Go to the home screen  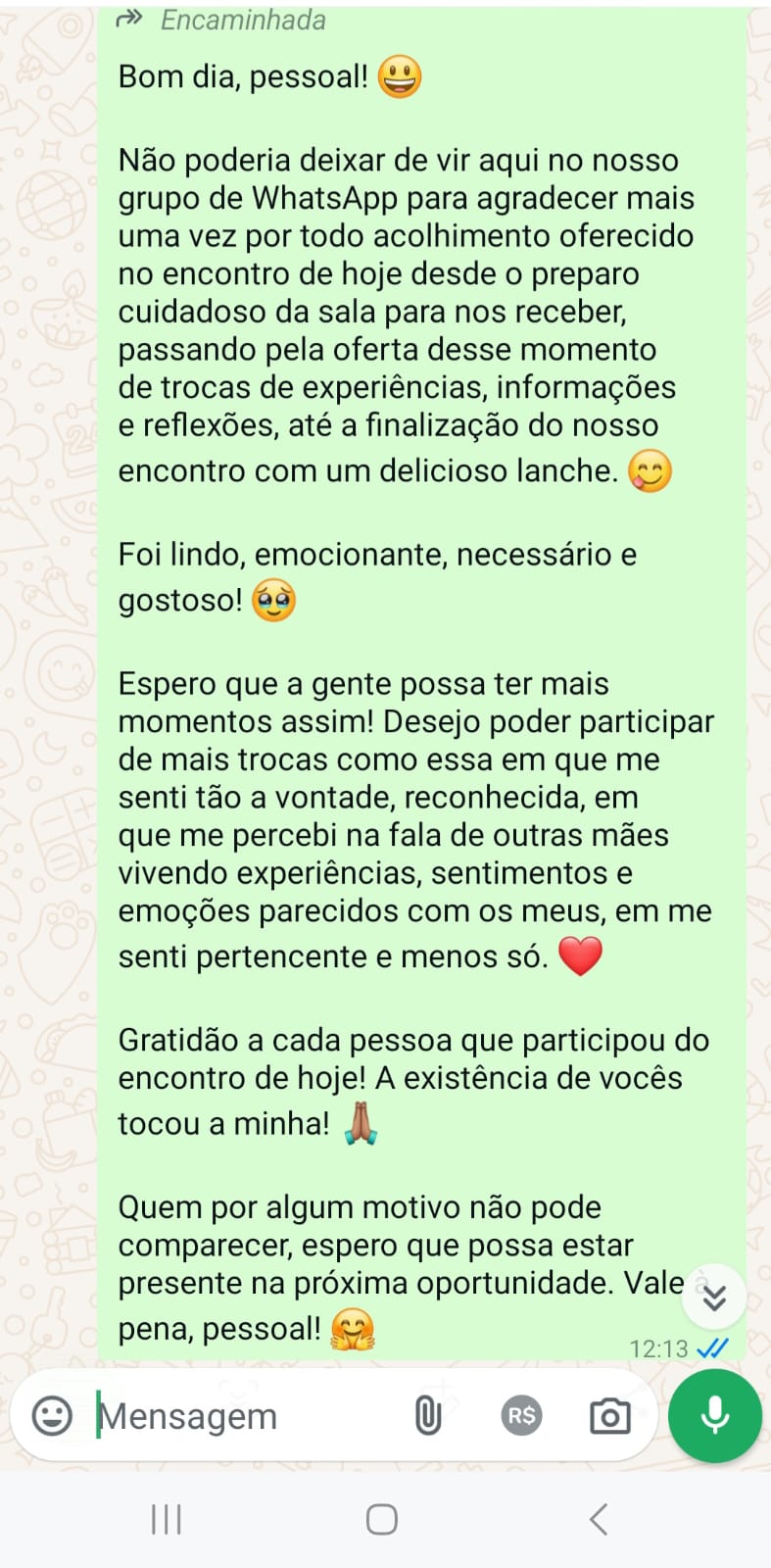tap(381, 1519)
